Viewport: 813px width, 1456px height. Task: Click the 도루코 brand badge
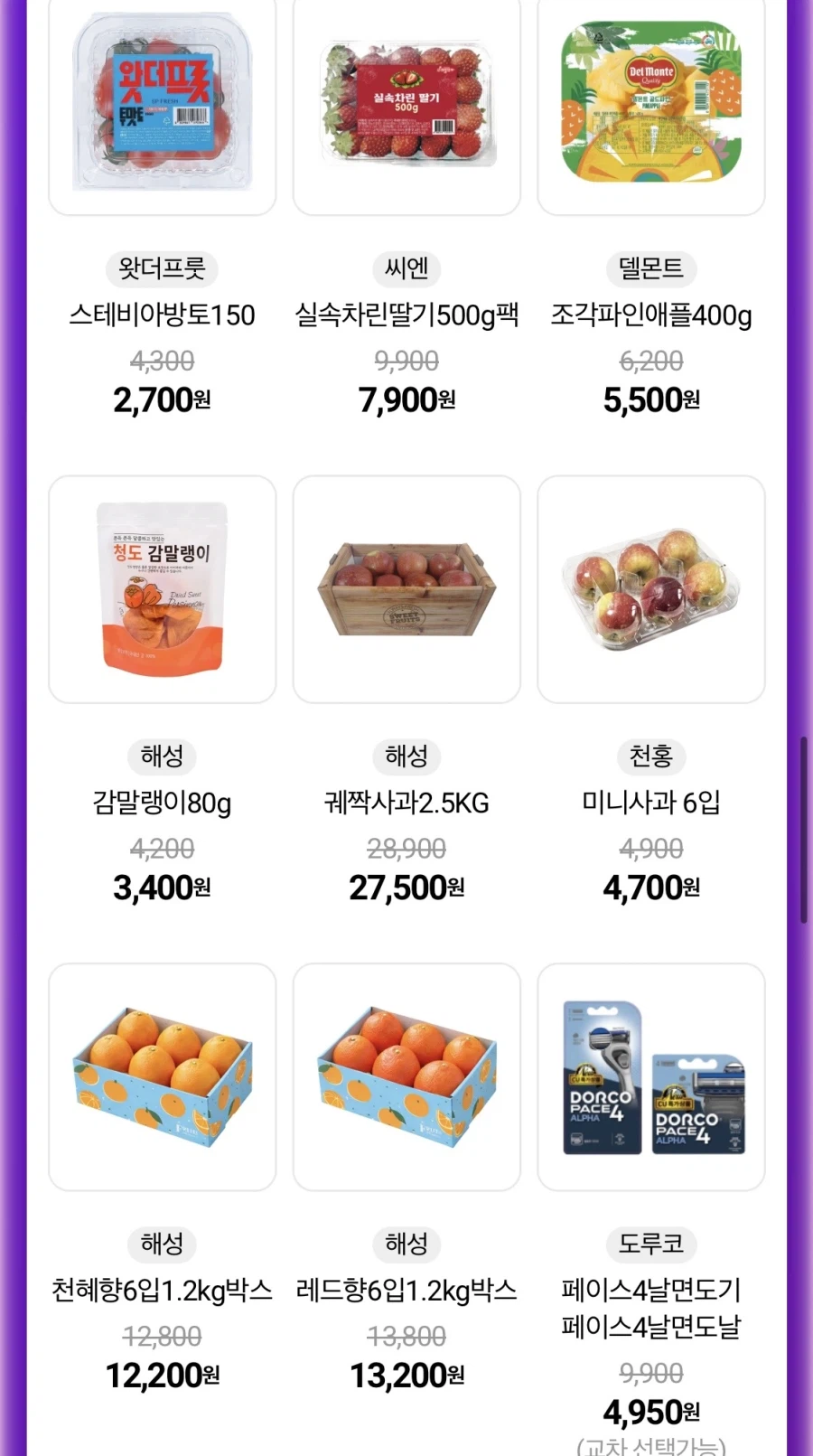(650, 1245)
